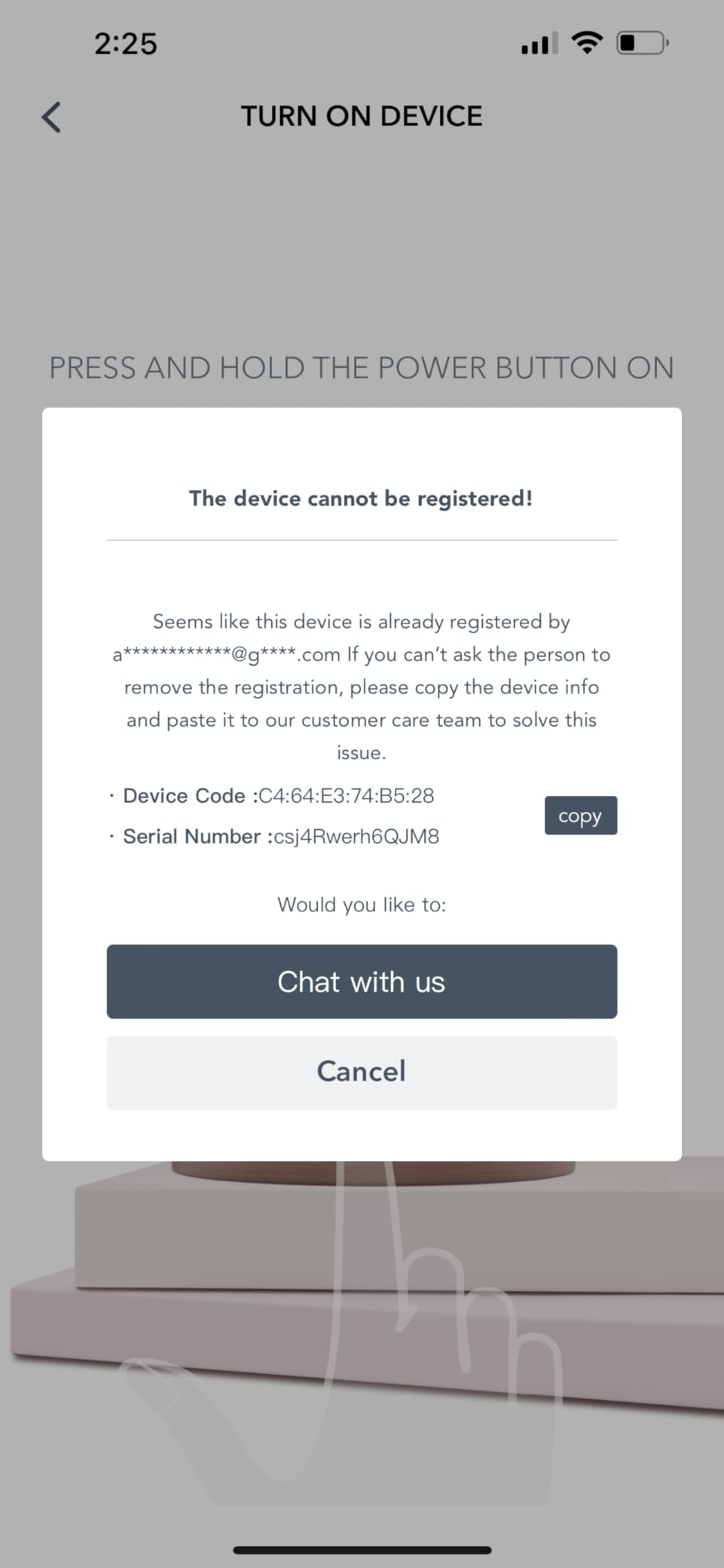This screenshot has width=724, height=1568.
Task: Cancel the registration dialog
Action: pos(362,1072)
